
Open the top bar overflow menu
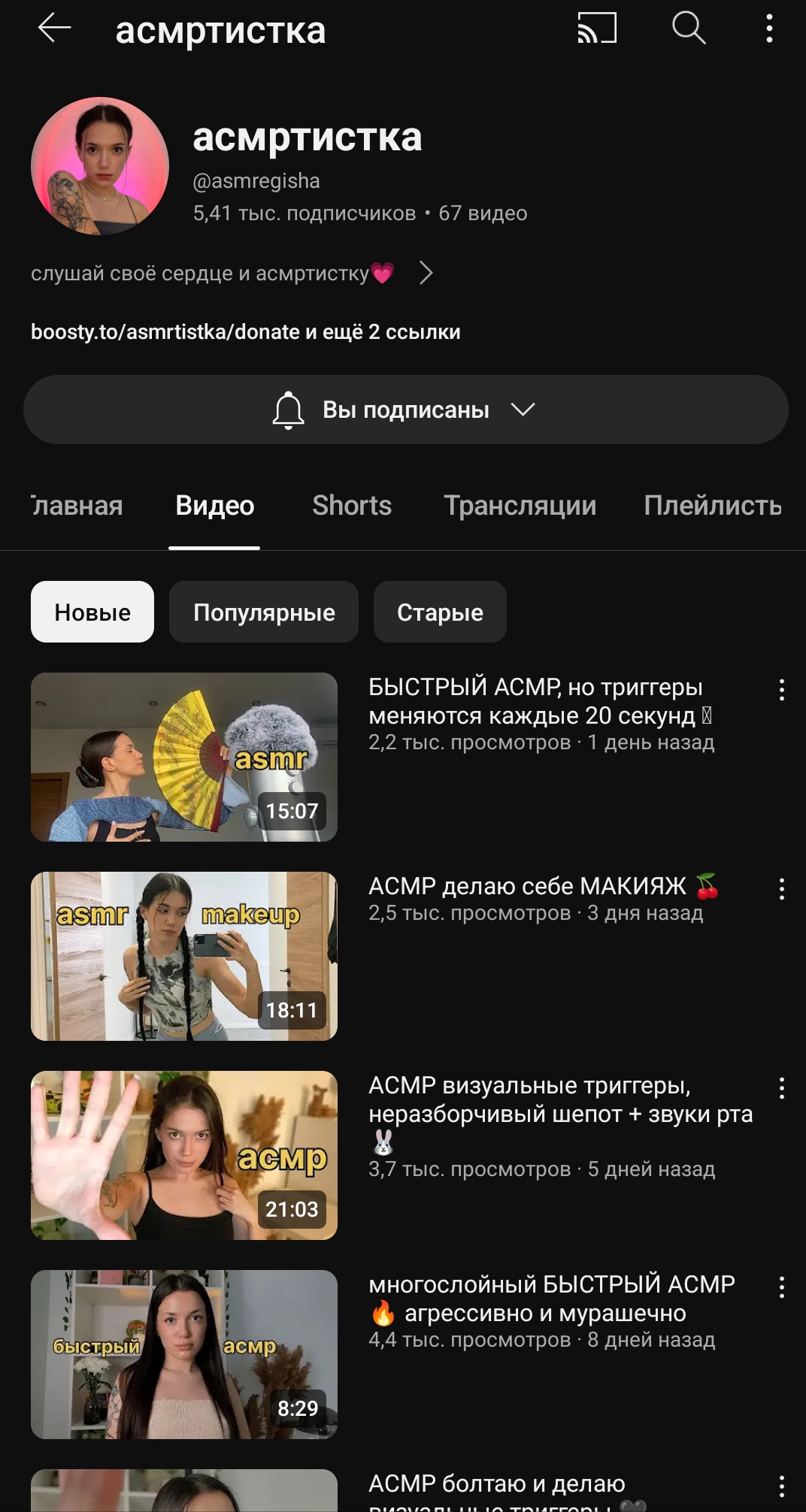pyautogui.click(x=769, y=29)
